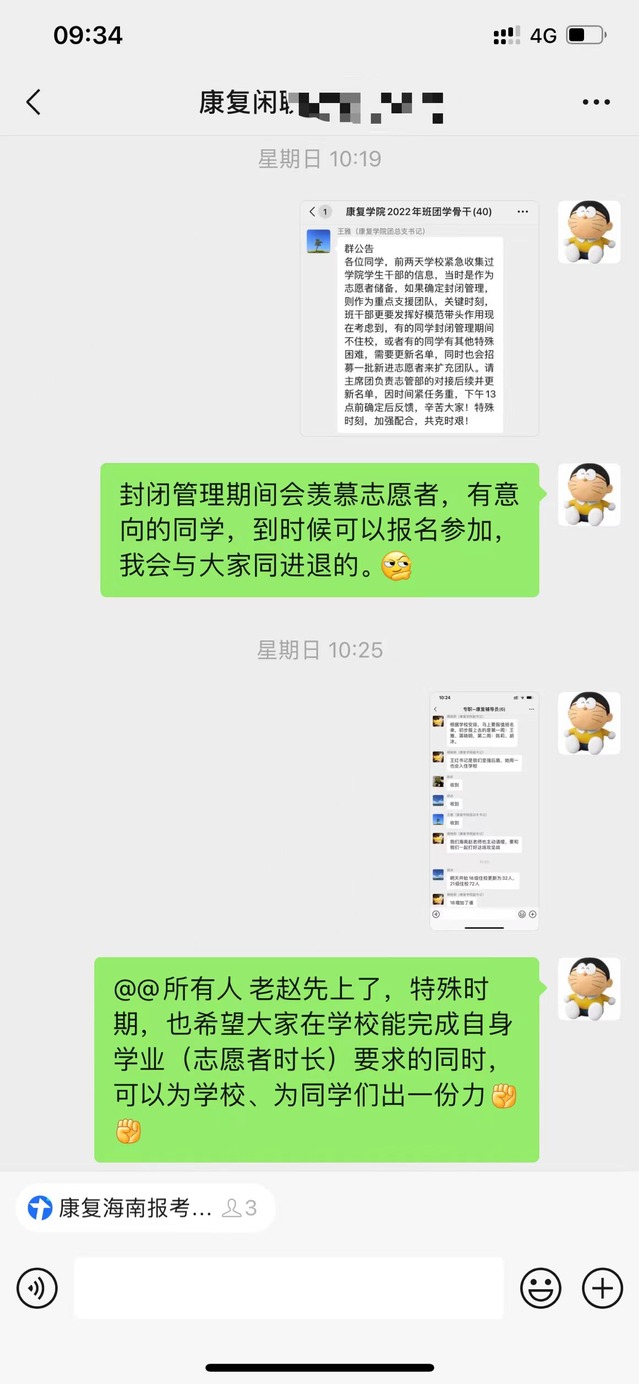The height and width of the screenshot is (1384, 639).
Task: Open the emoji sticker panel
Action: [541, 1288]
